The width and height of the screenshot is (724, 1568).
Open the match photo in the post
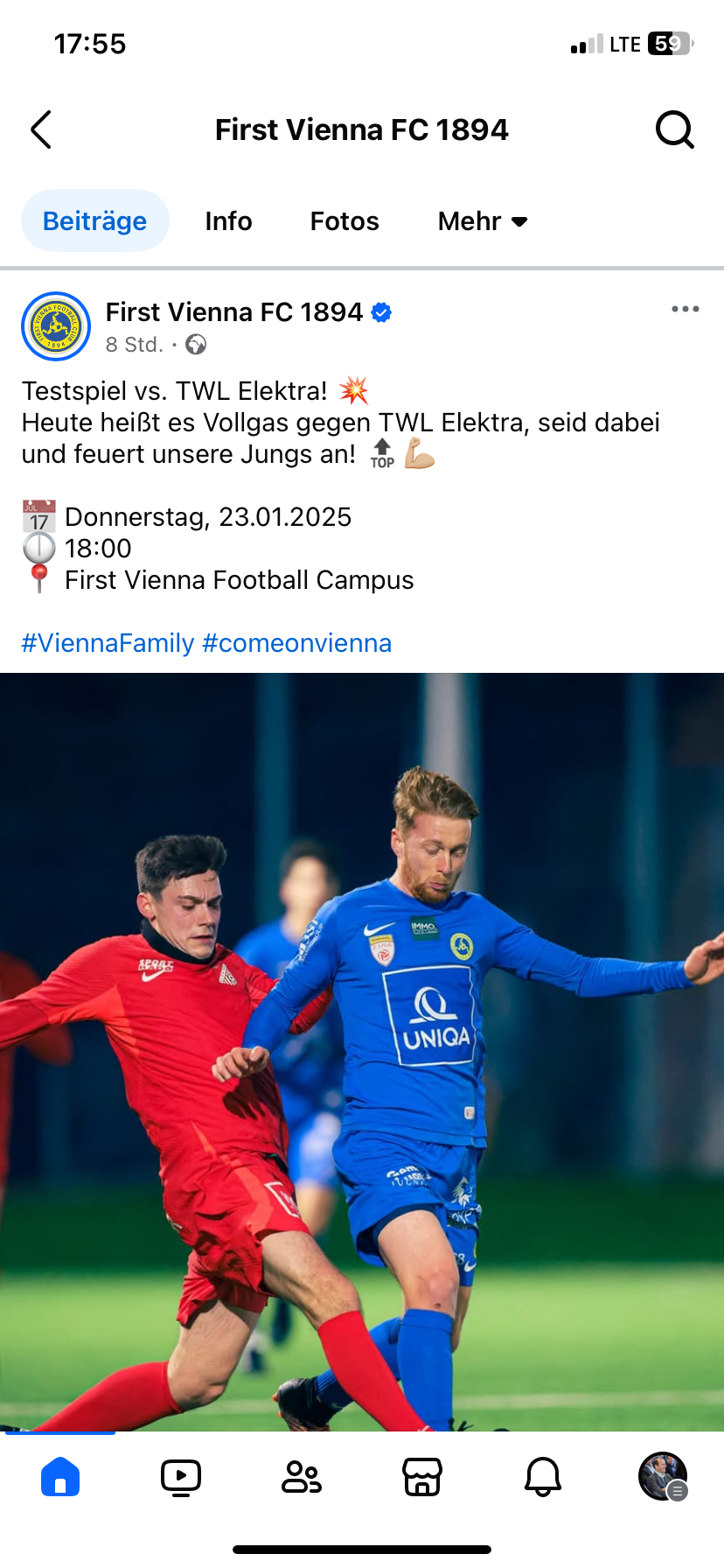[362, 1052]
